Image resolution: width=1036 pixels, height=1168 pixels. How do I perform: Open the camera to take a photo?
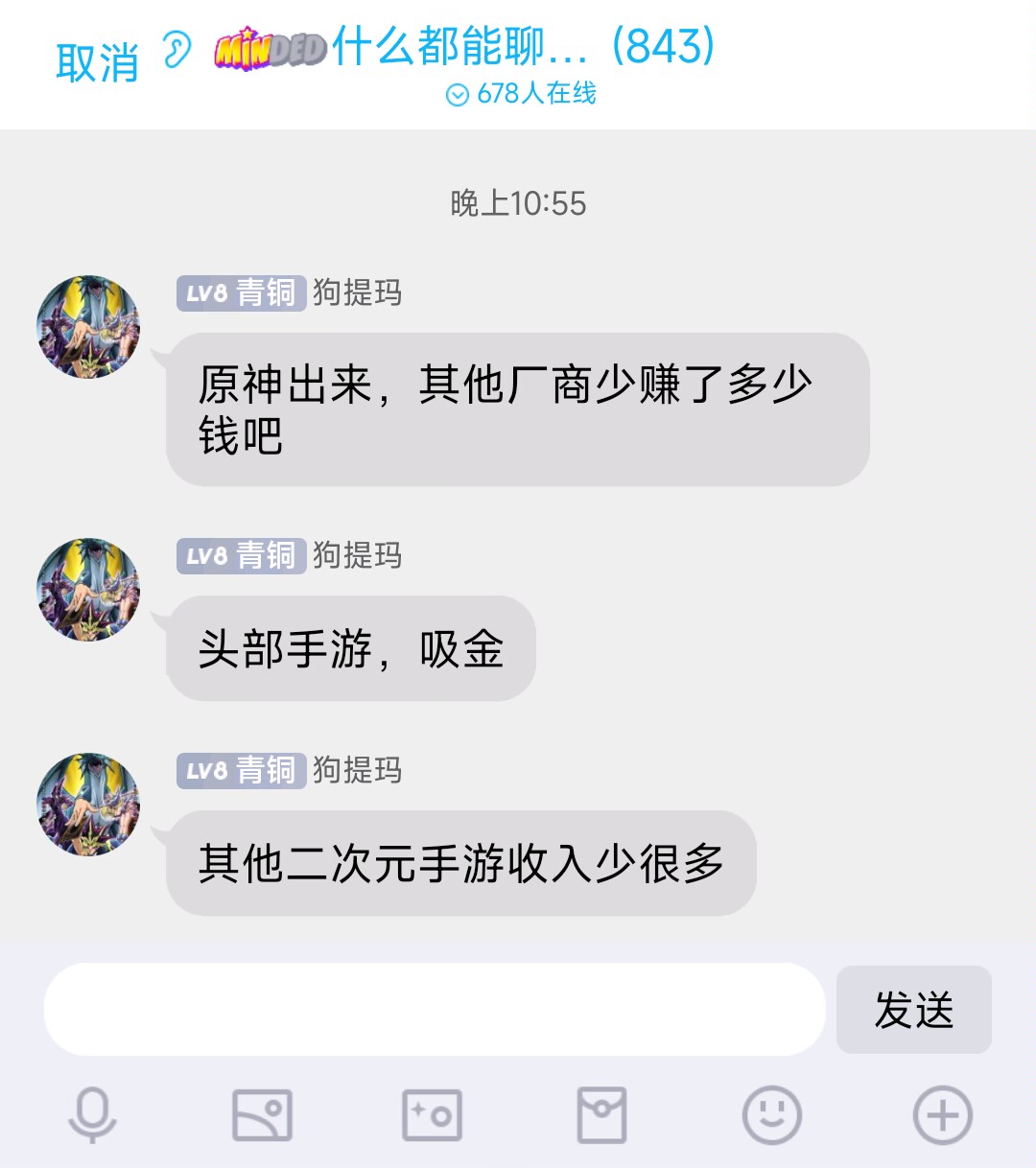[432, 1115]
